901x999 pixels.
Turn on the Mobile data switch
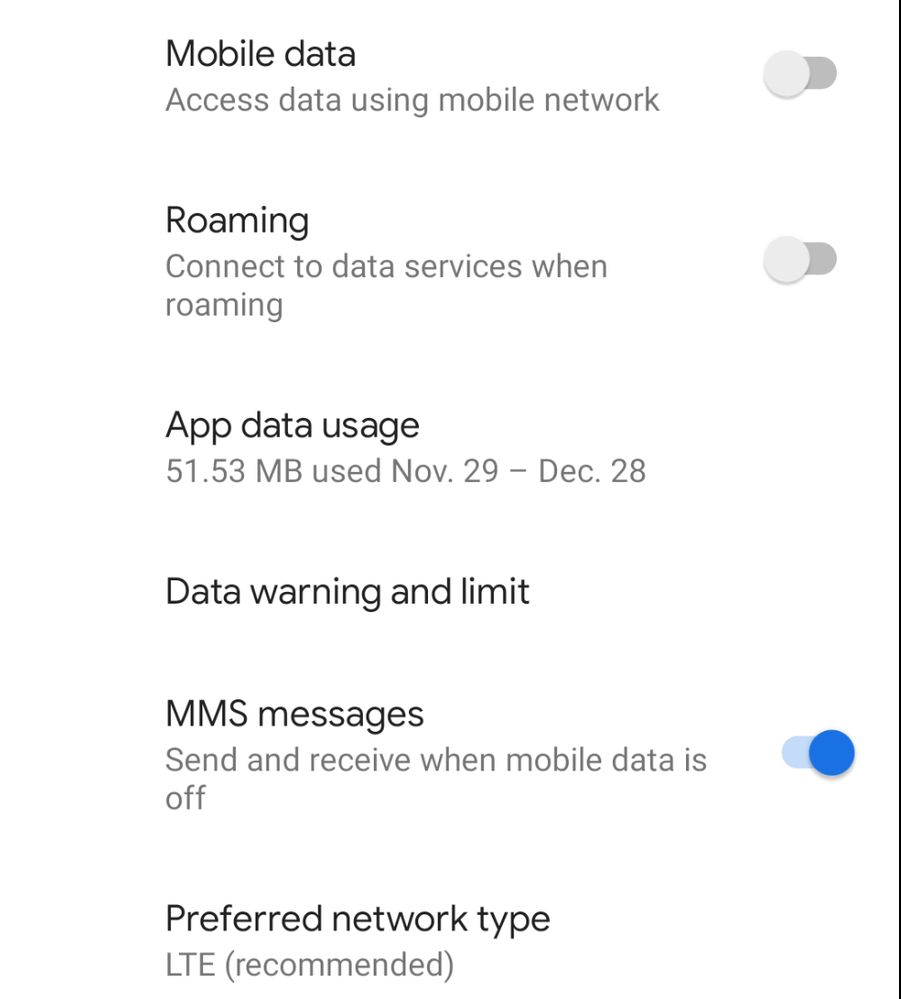pos(800,74)
